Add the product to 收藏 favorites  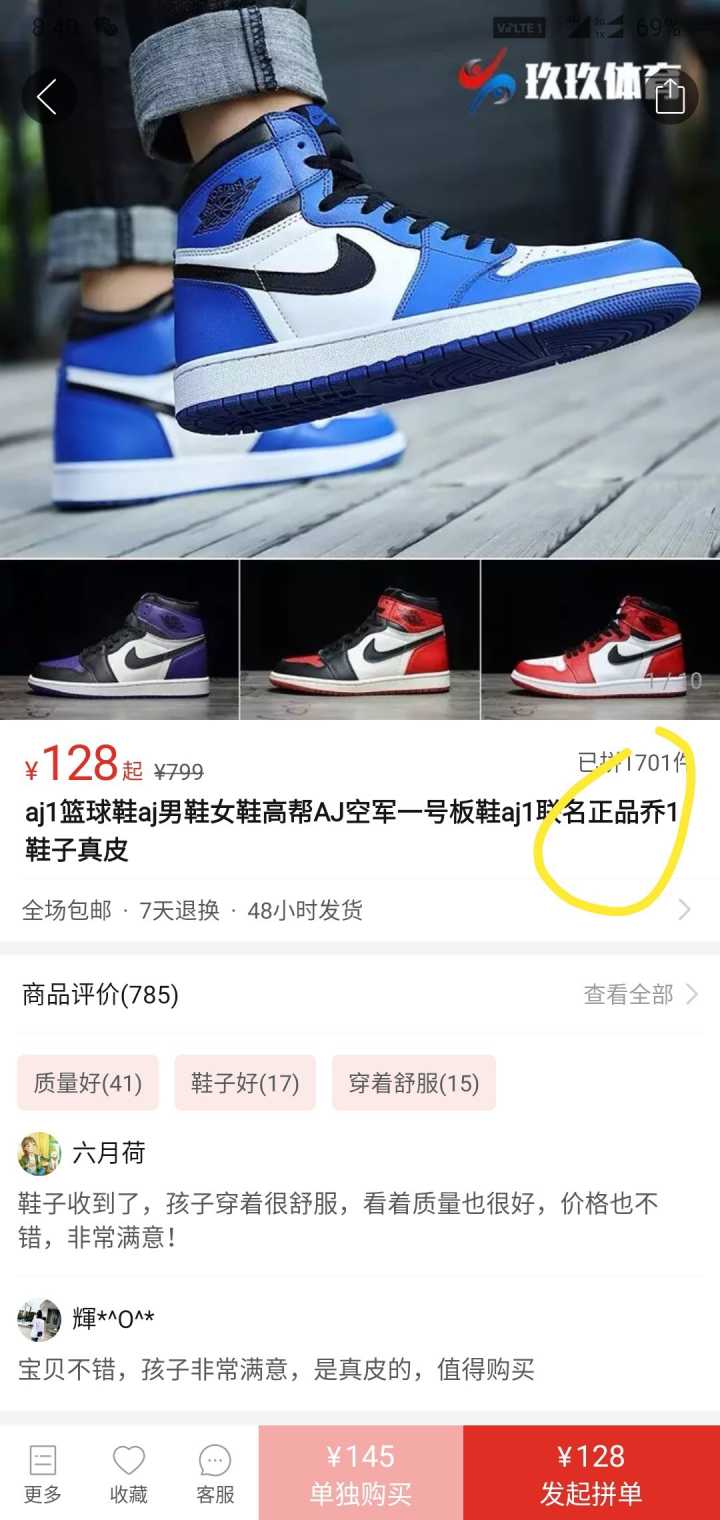click(x=129, y=1474)
